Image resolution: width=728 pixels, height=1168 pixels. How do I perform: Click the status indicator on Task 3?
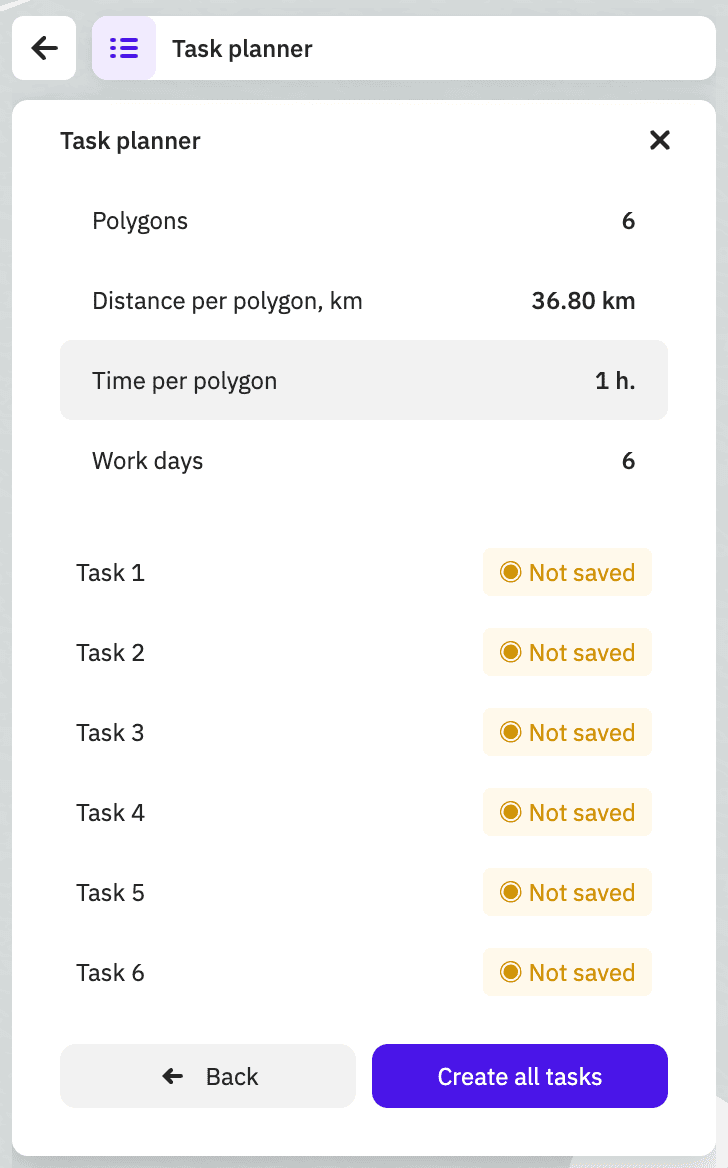[510, 732]
